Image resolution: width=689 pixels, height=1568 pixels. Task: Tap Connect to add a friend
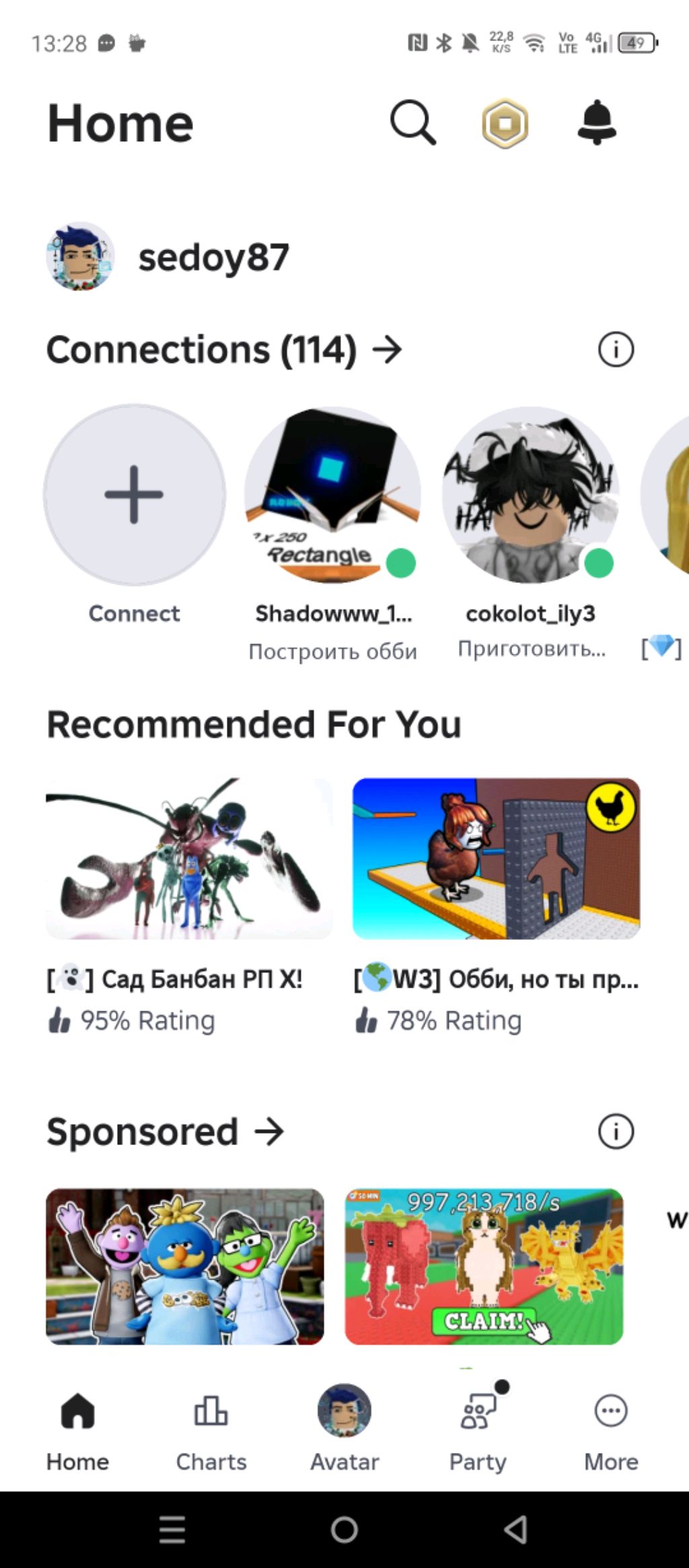[x=135, y=496]
